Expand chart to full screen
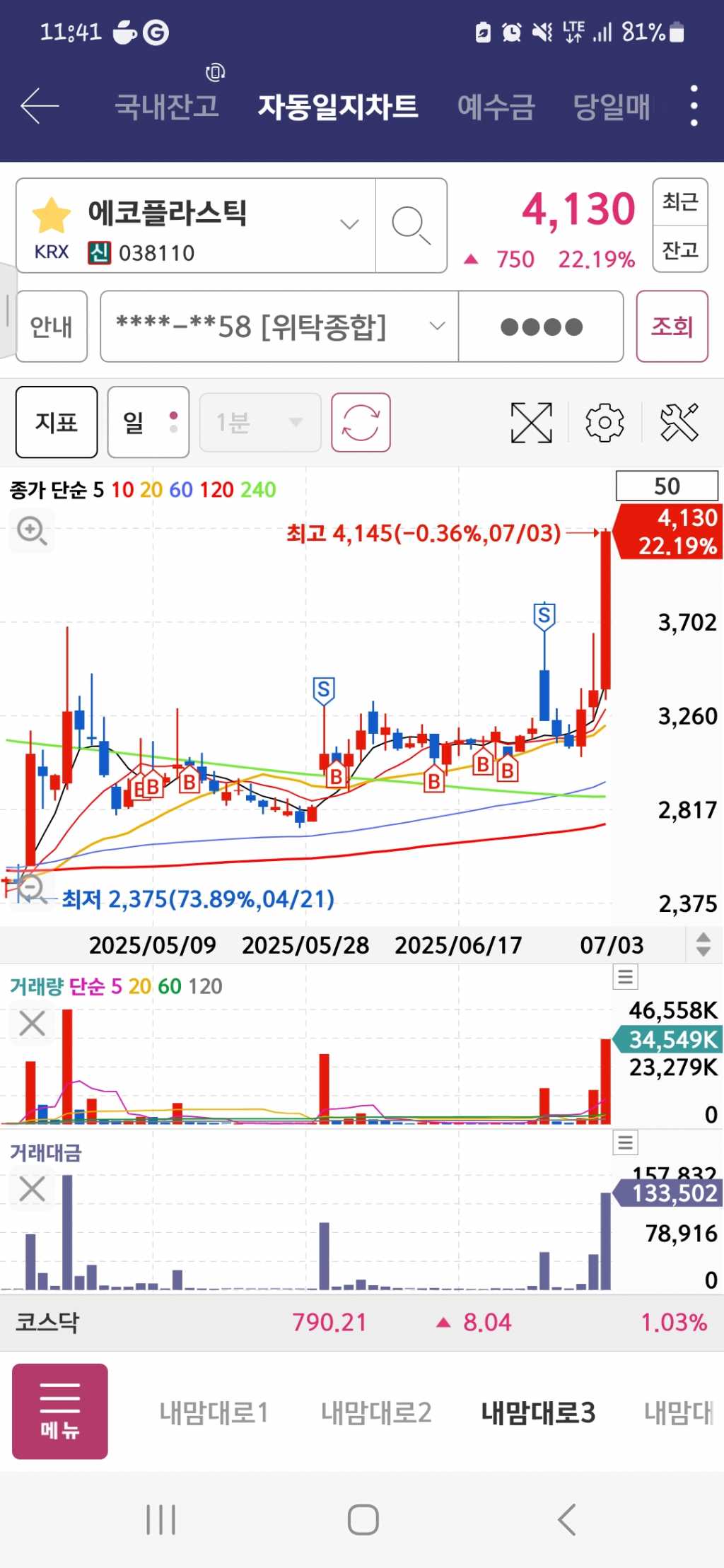The width and height of the screenshot is (724, 1568). [x=531, y=423]
